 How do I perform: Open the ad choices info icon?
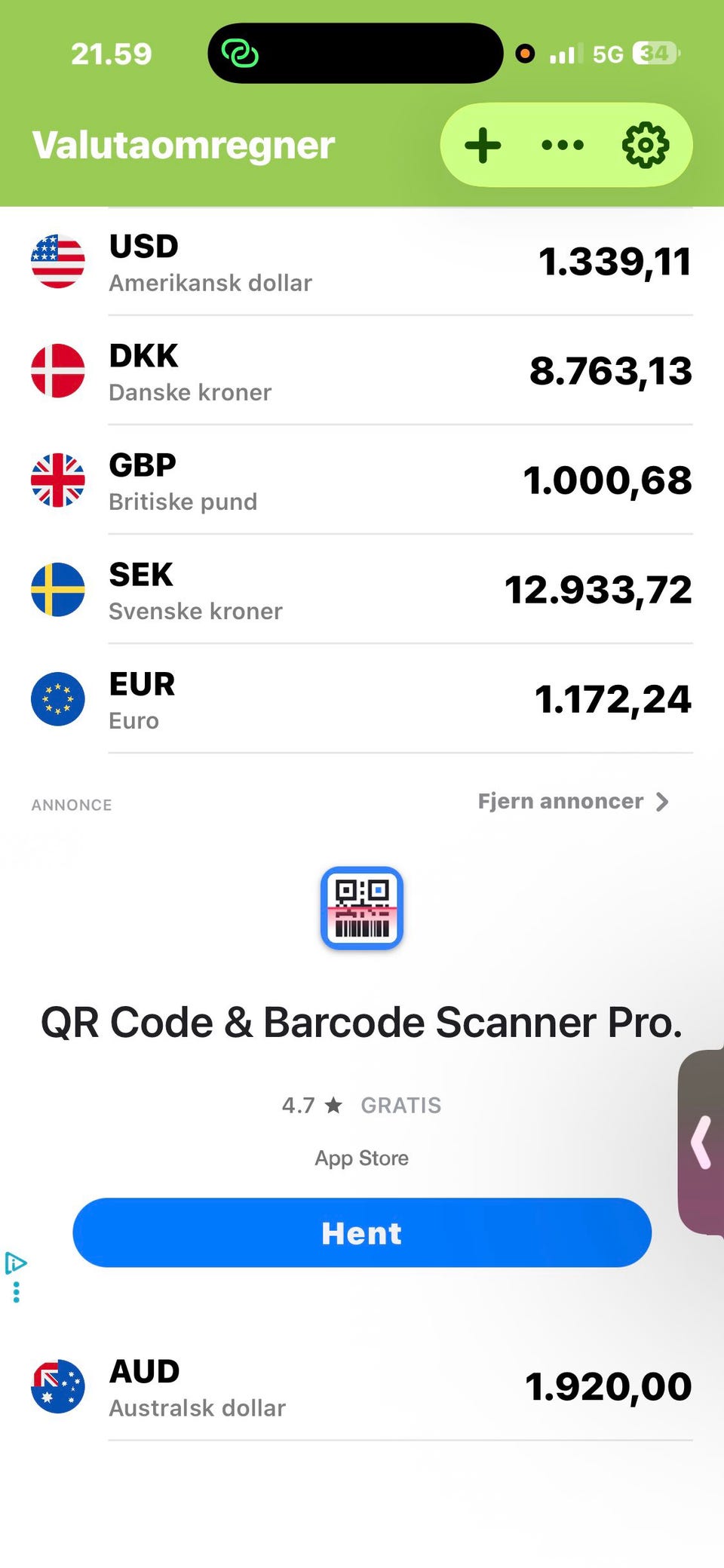[x=16, y=1263]
